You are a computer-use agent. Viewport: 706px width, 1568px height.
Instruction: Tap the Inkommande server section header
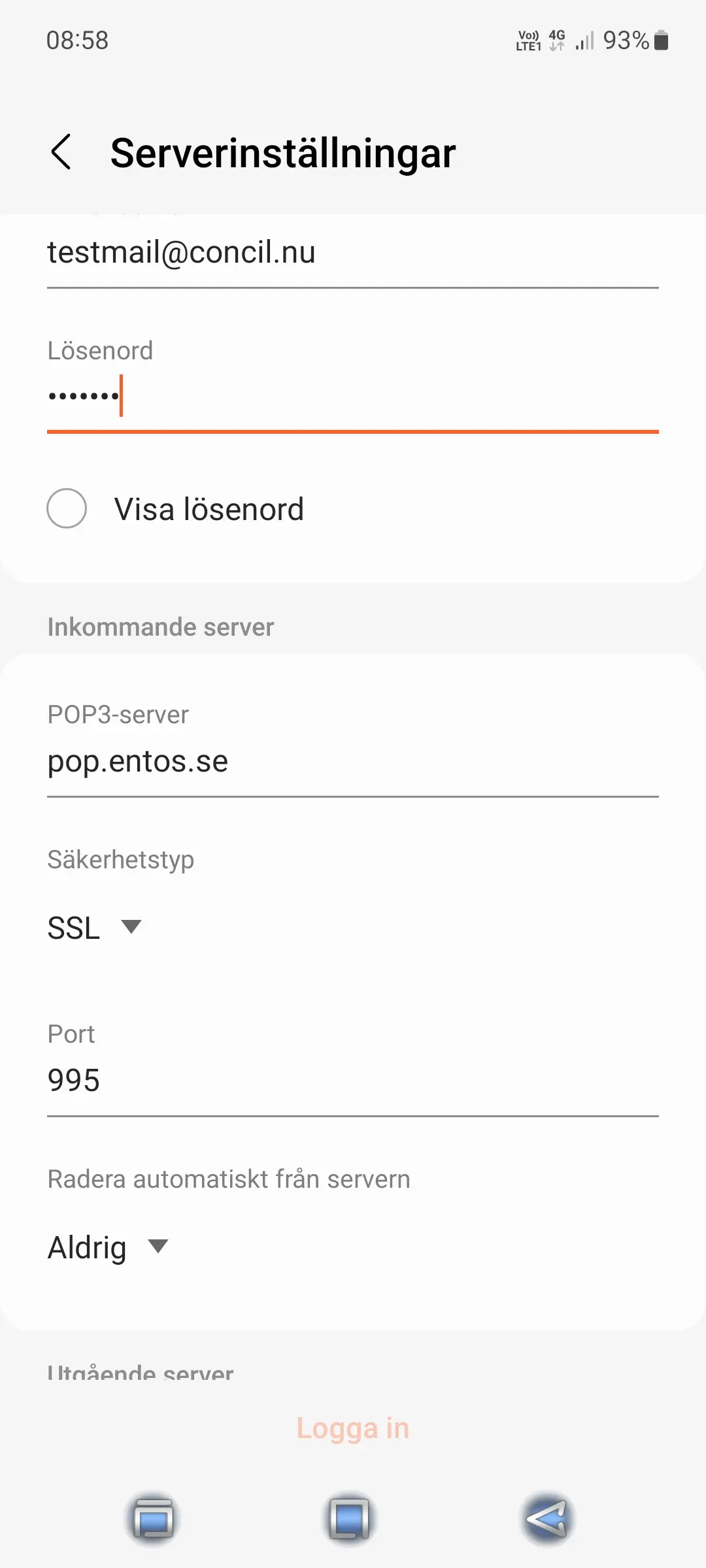click(160, 626)
